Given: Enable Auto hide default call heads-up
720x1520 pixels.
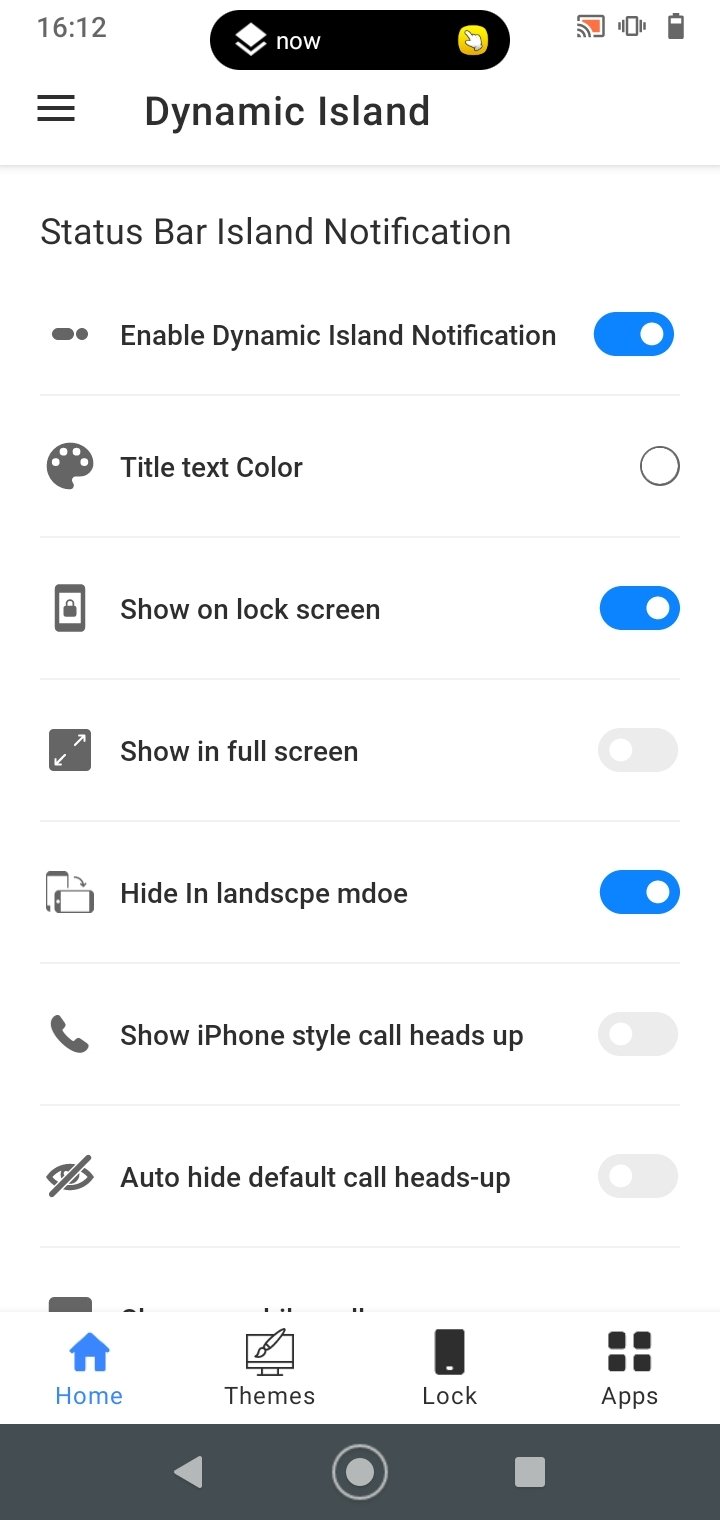Looking at the screenshot, I should [x=638, y=1177].
